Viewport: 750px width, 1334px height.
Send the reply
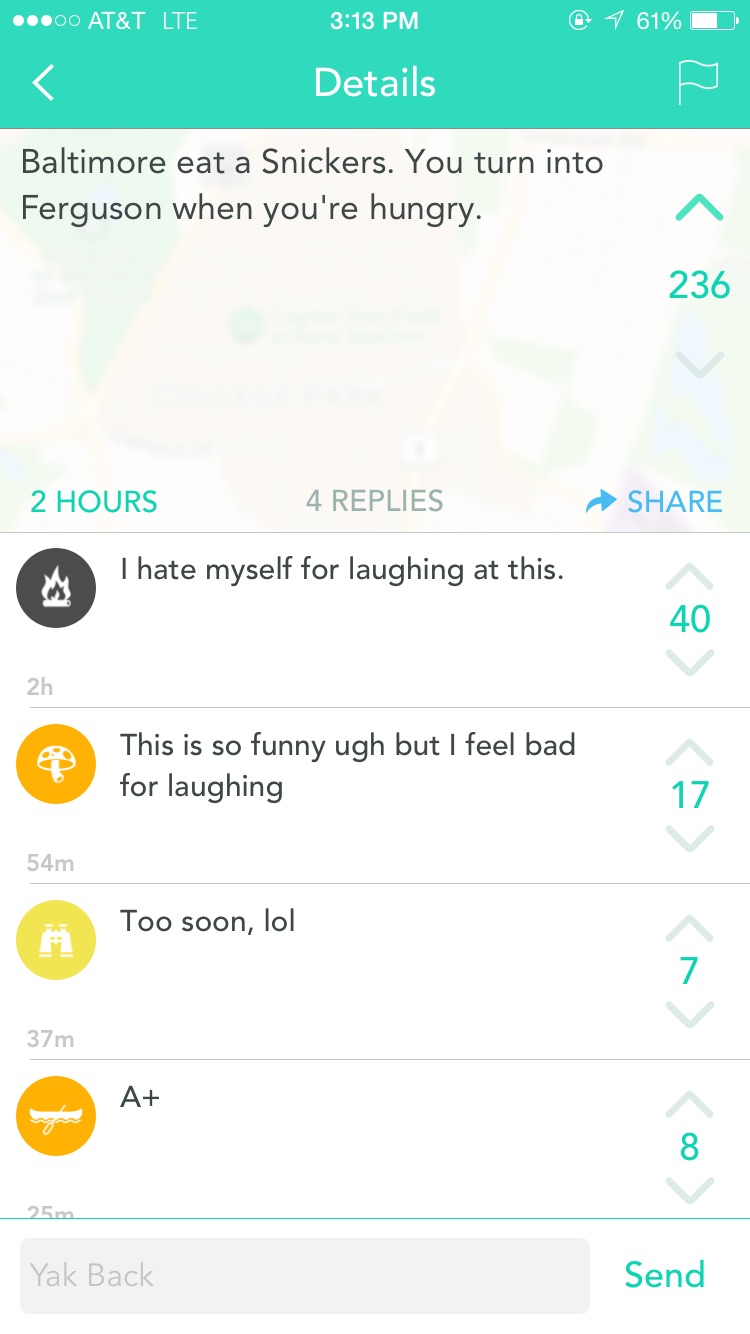pos(664,1275)
